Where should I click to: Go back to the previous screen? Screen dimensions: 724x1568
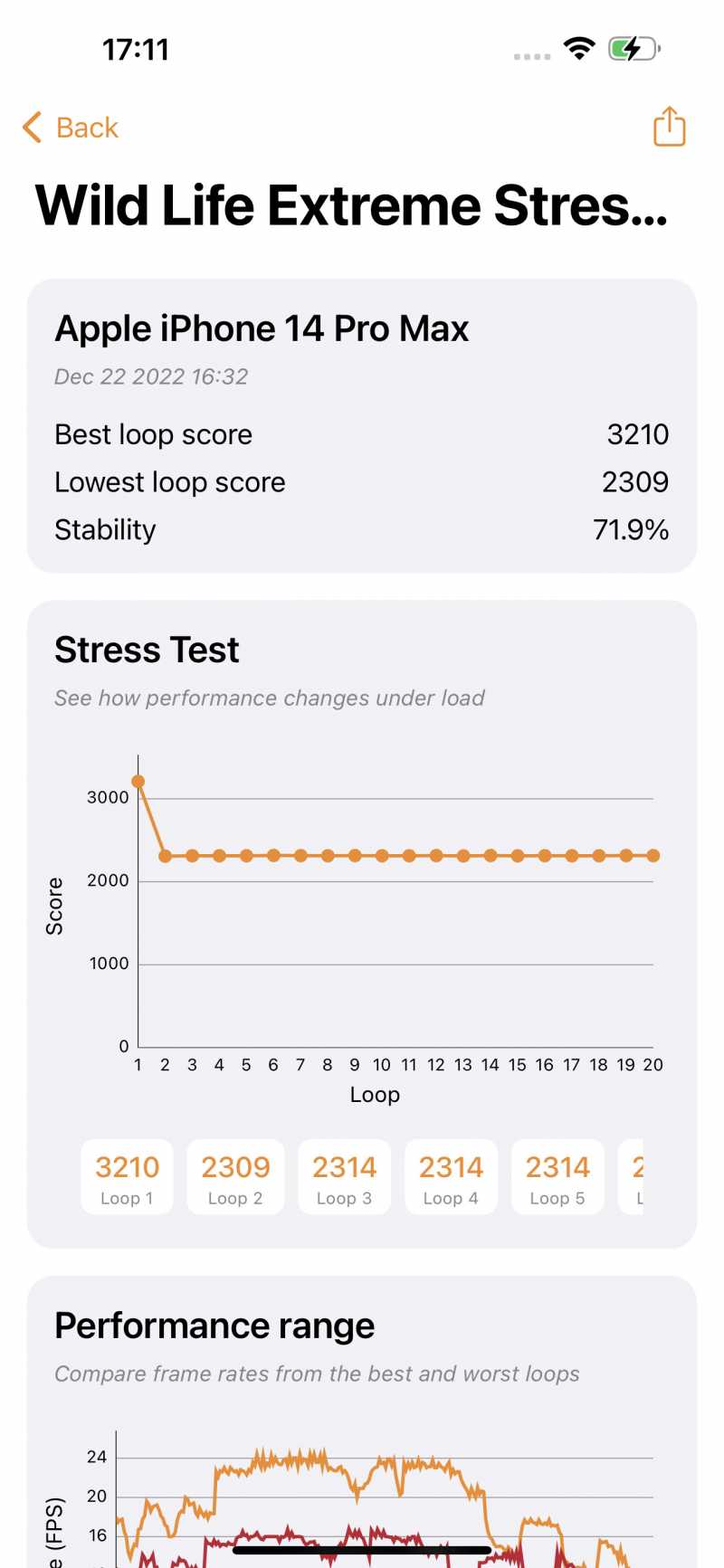[71, 128]
